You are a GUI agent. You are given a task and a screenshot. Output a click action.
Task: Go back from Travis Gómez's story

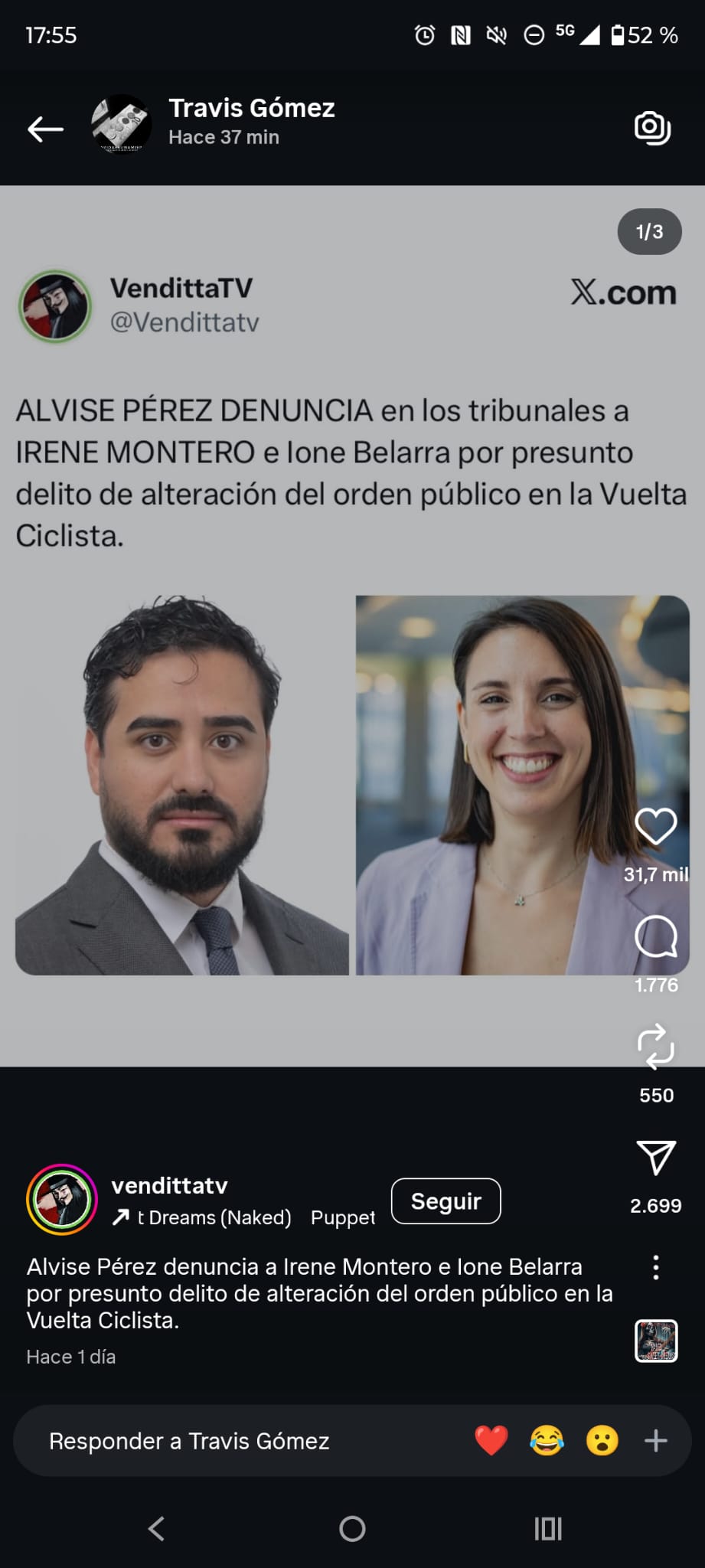[45, 129]
